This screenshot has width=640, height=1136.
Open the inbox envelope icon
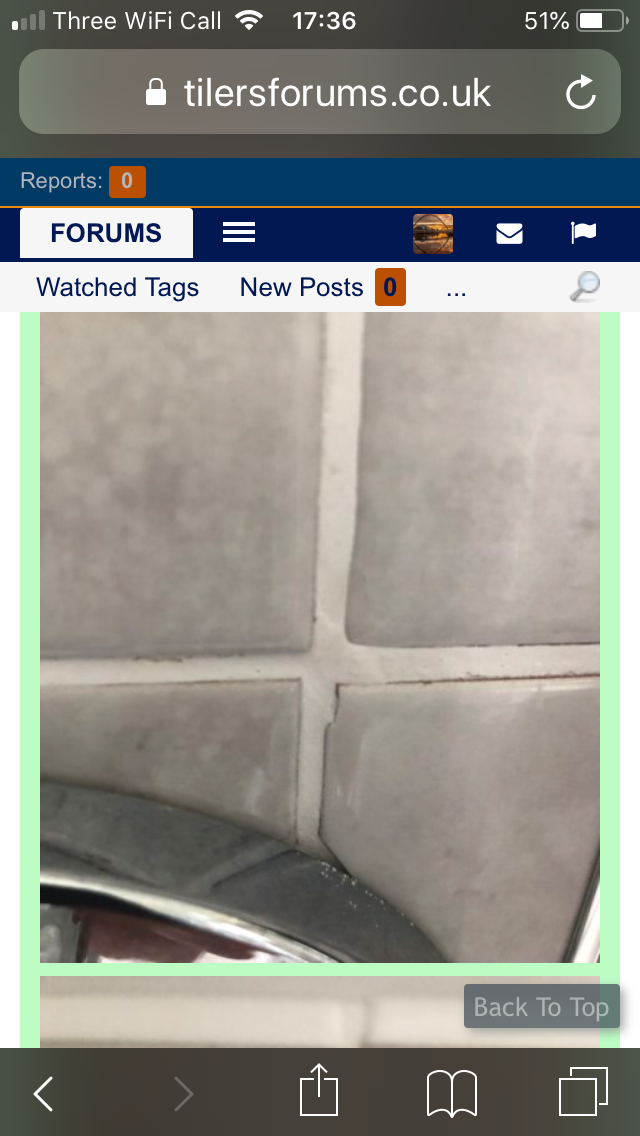click(509, 233)
